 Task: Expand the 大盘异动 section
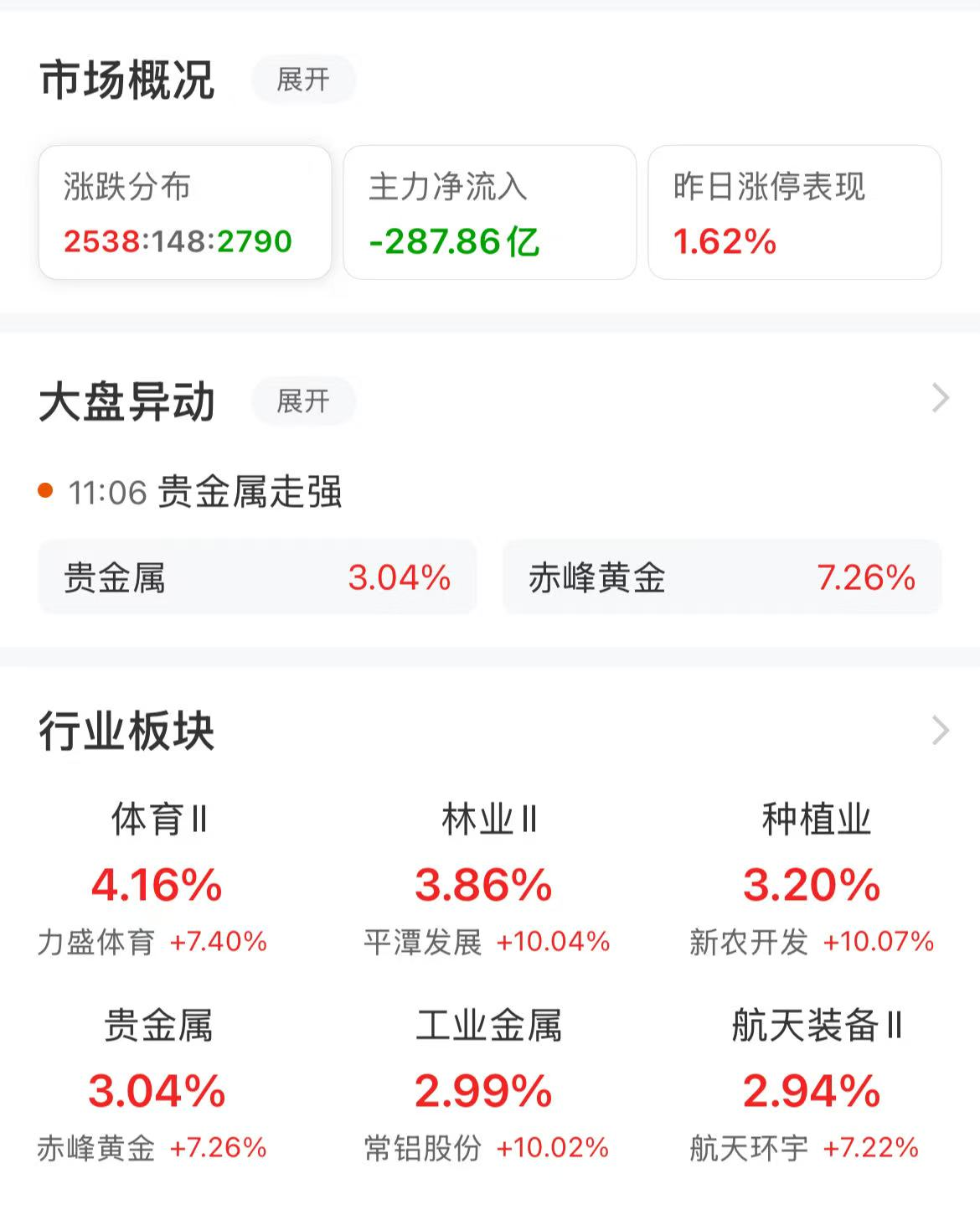pyautogui.click(x=303, y=401)
